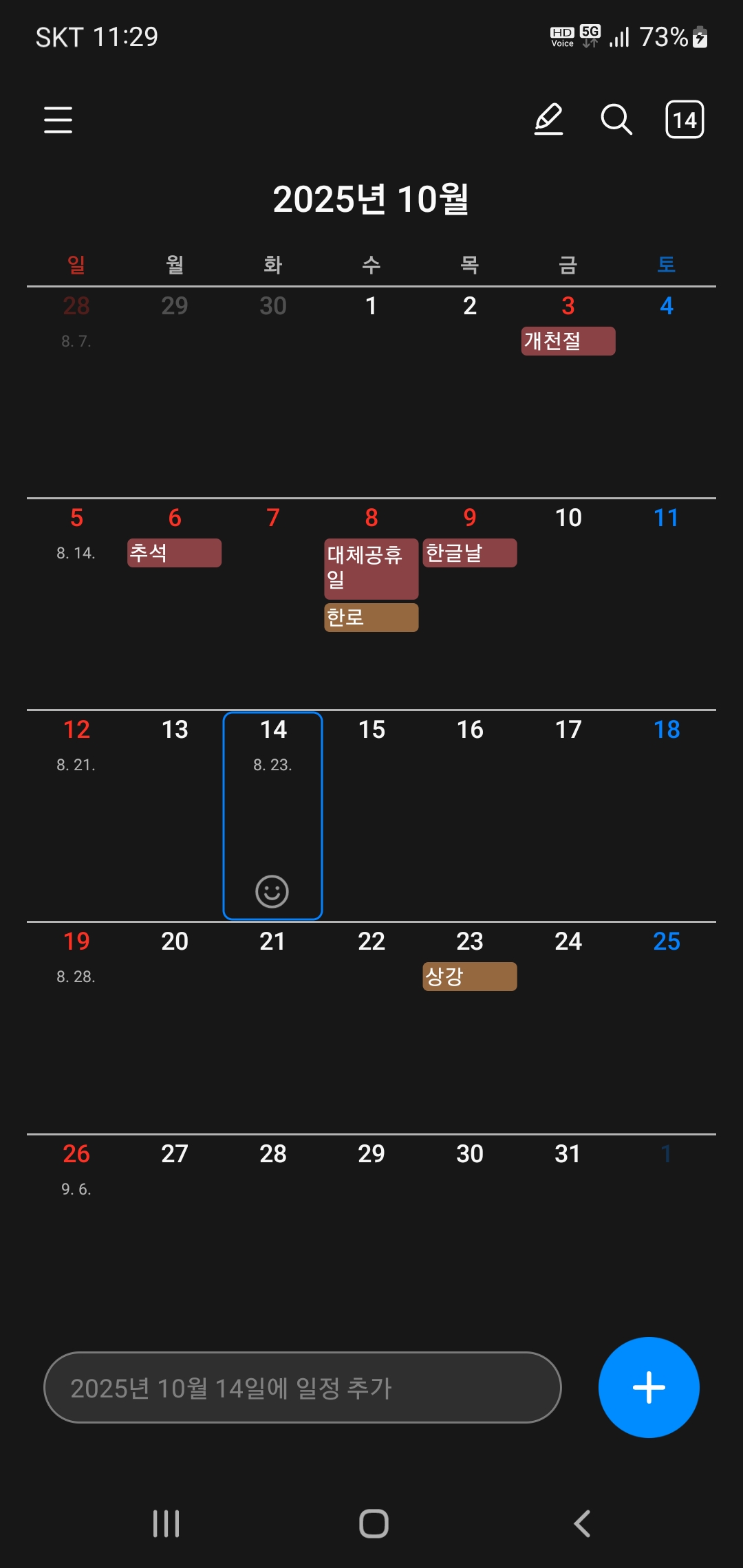Viewport: 743px width, 1568px height.
Task: Tap the 일정 추가 quick-add field
Action: (303, 1387)
